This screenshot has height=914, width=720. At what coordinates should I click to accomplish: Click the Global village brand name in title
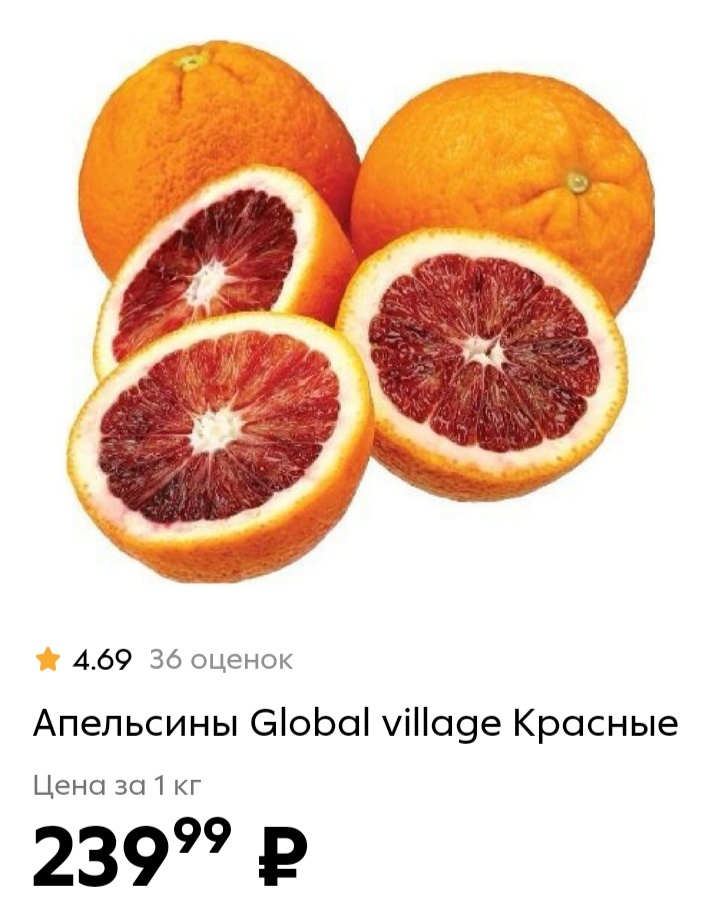coord(370,719)
